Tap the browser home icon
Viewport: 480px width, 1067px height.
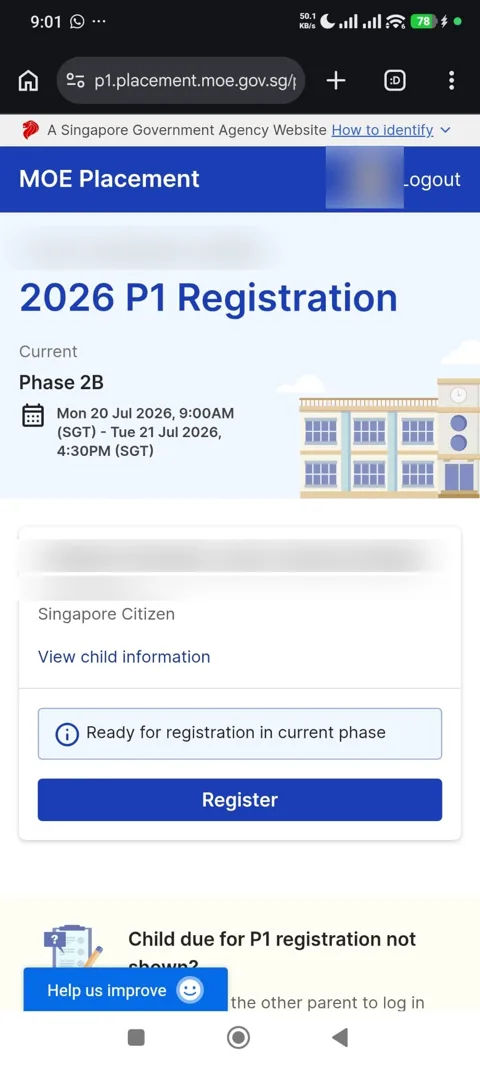tap(28, 81)
